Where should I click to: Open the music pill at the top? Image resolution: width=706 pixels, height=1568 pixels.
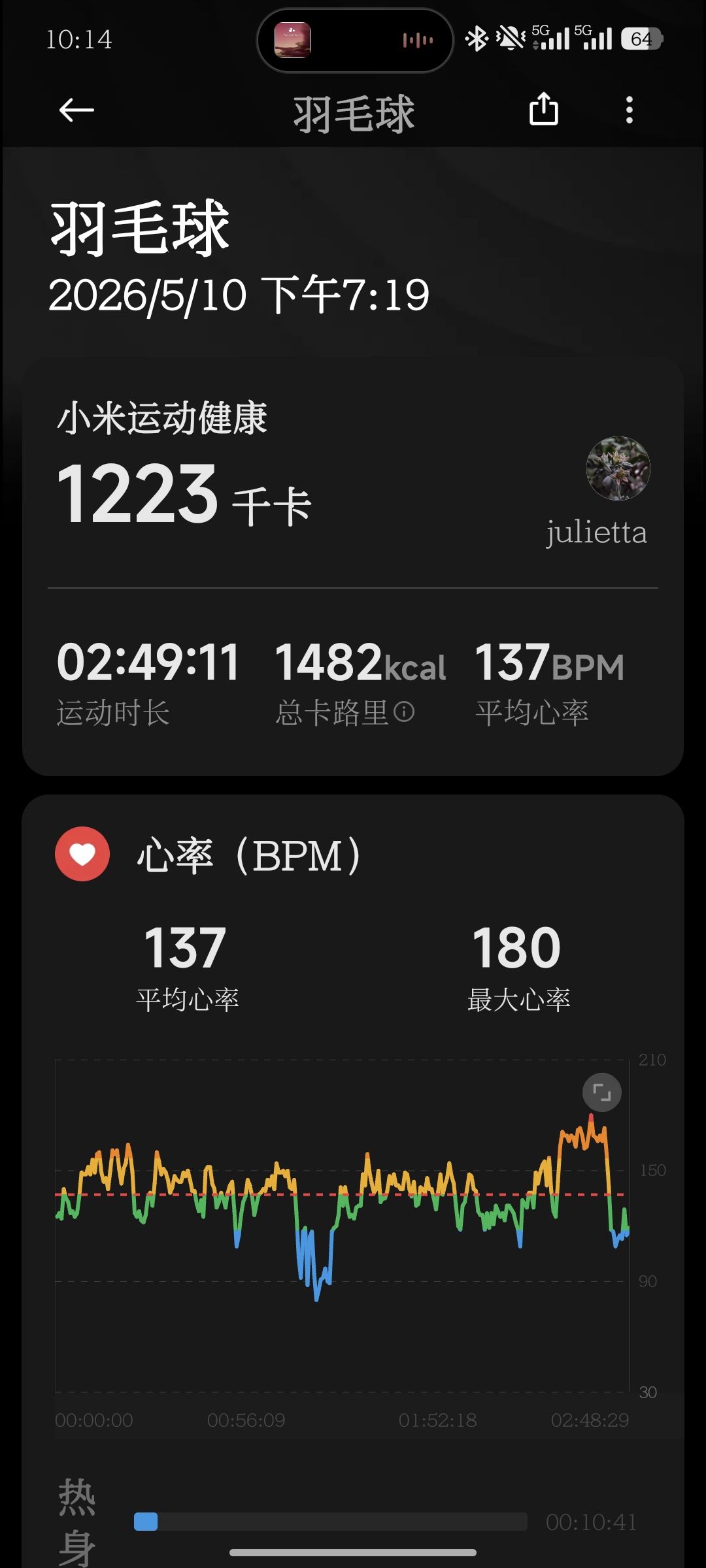coord(355,41)
